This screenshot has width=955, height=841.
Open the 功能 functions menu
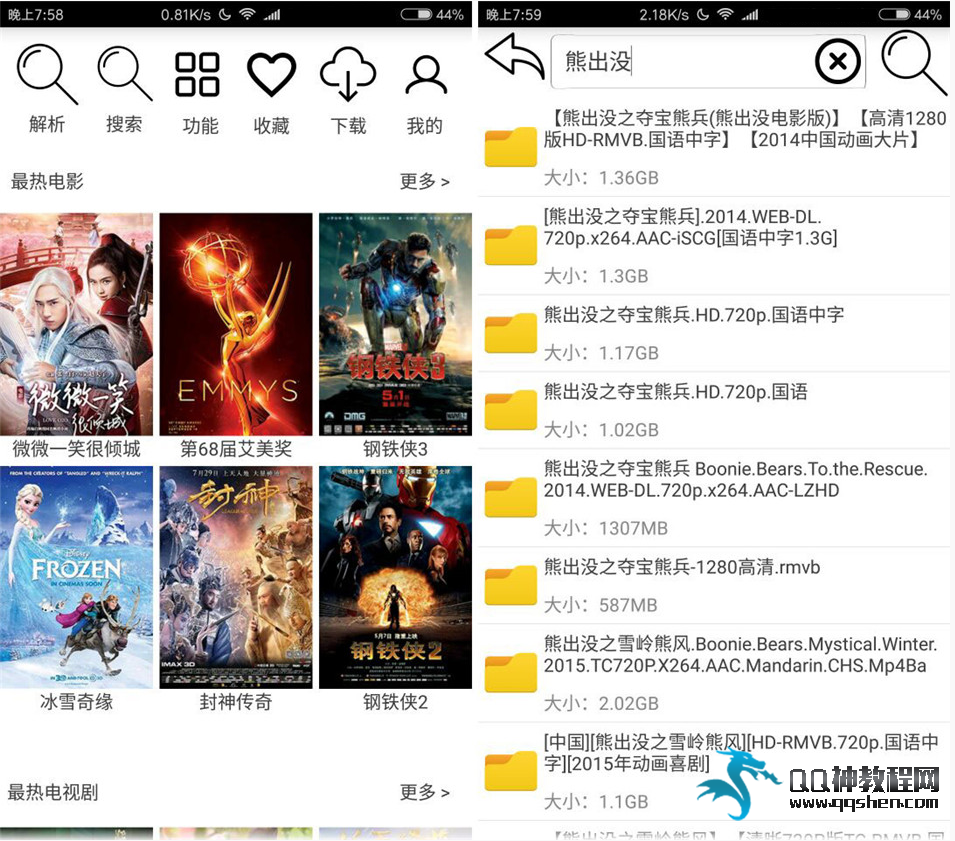coord(198,92)
